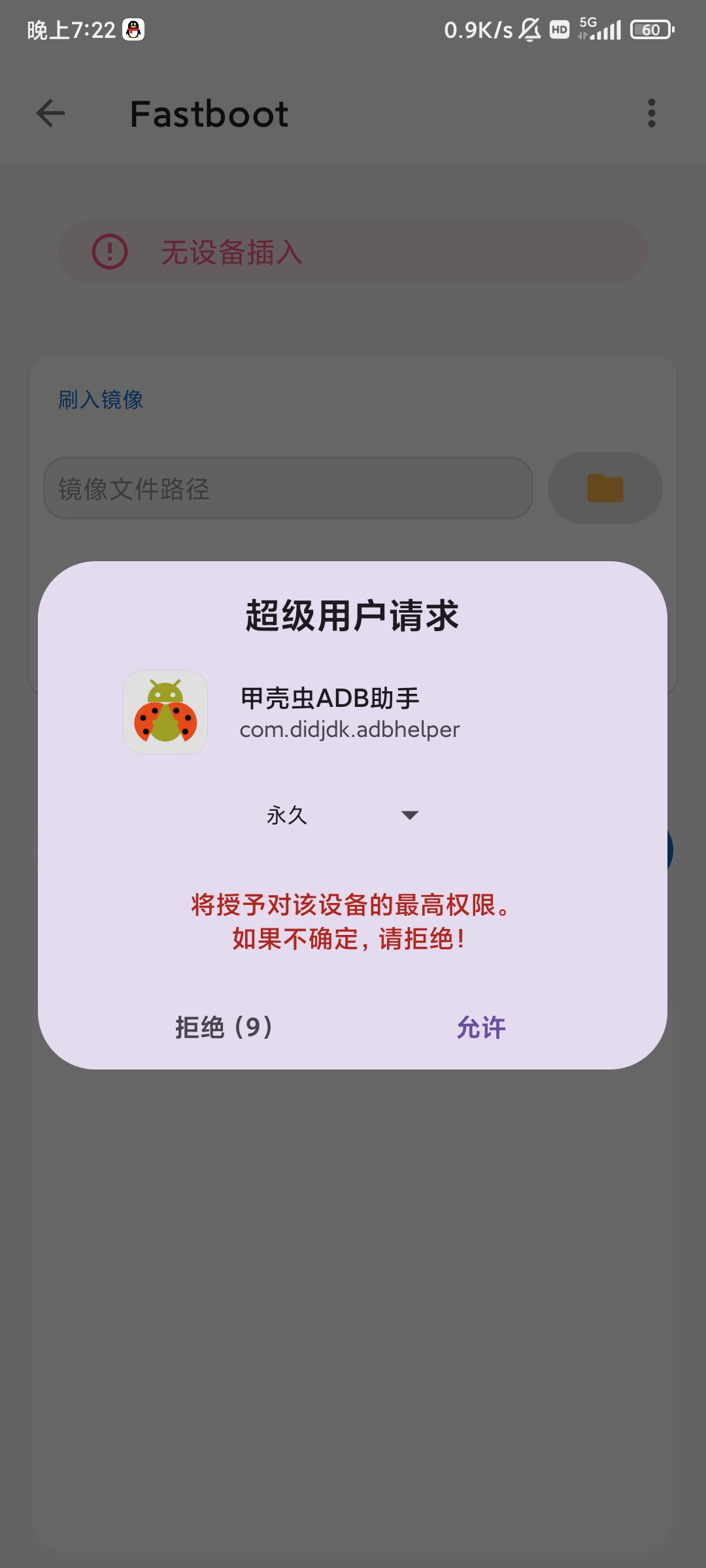Image resolution: width=706 pixels, height=1568 pixels.
Task: Allow the superuser request
Action: [481, 1028]
